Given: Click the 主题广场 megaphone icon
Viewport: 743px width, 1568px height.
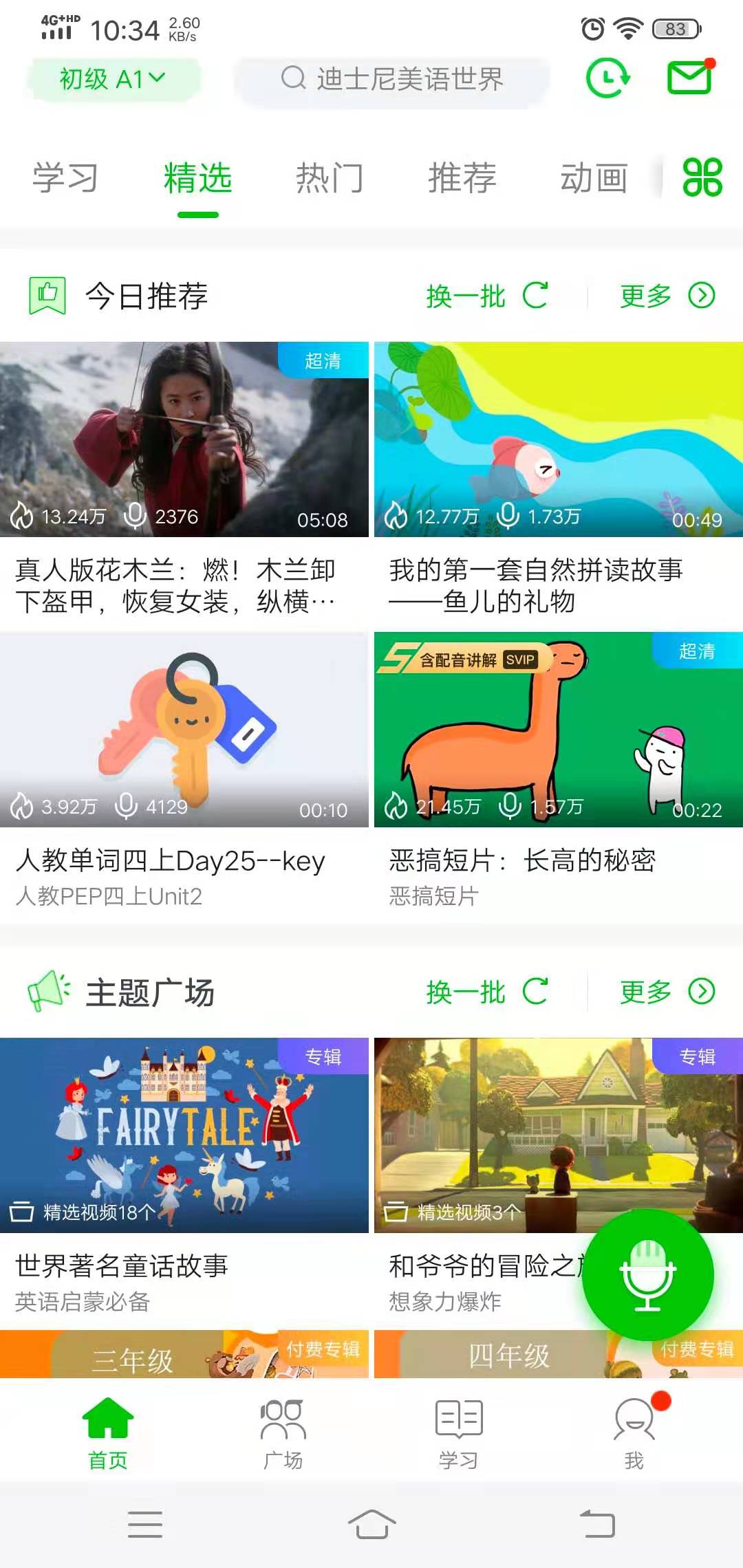Looking at the screenshot, I should (x=48, y=992).
